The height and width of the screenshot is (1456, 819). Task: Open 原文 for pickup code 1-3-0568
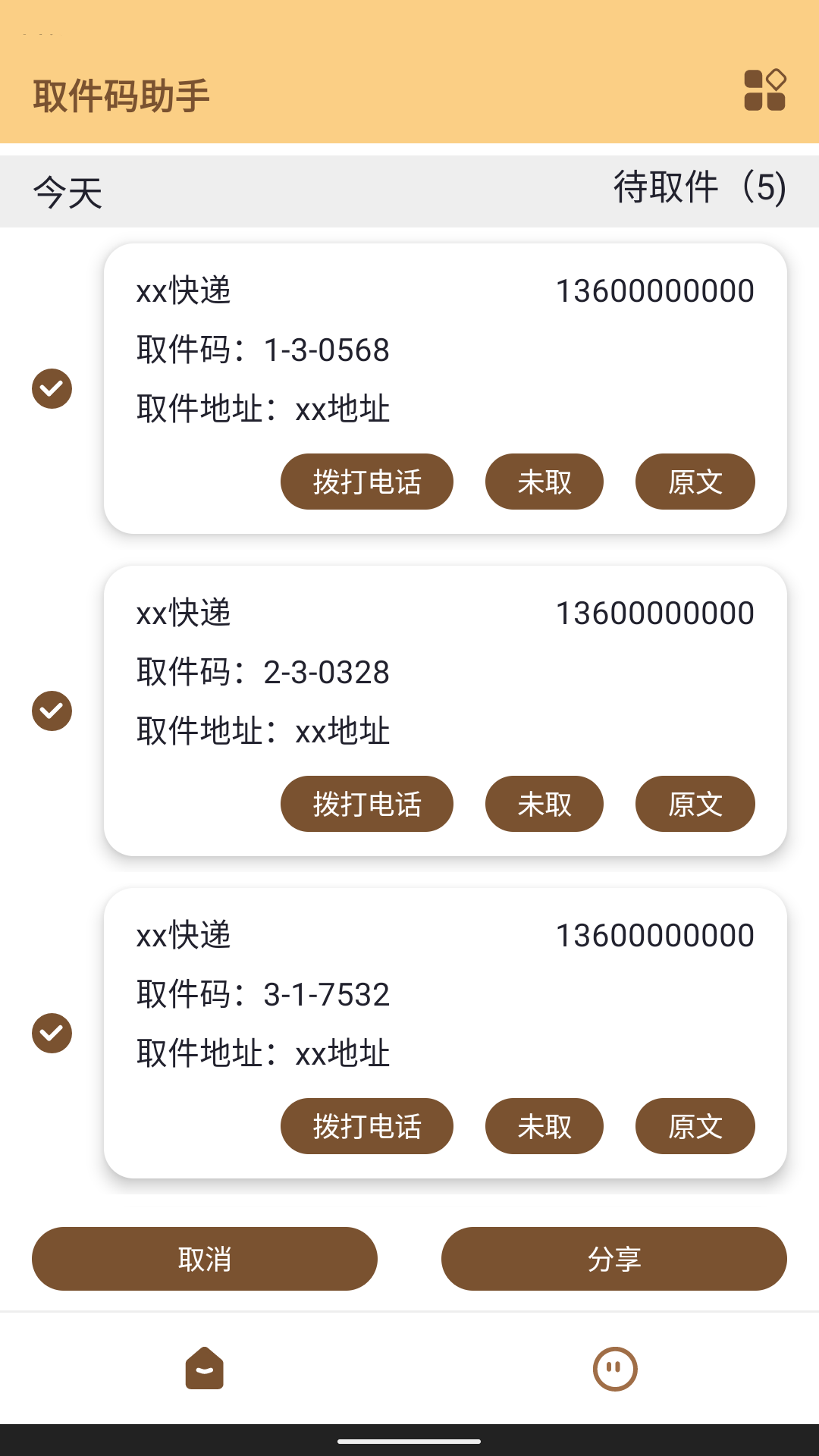[x=695, y=482]
